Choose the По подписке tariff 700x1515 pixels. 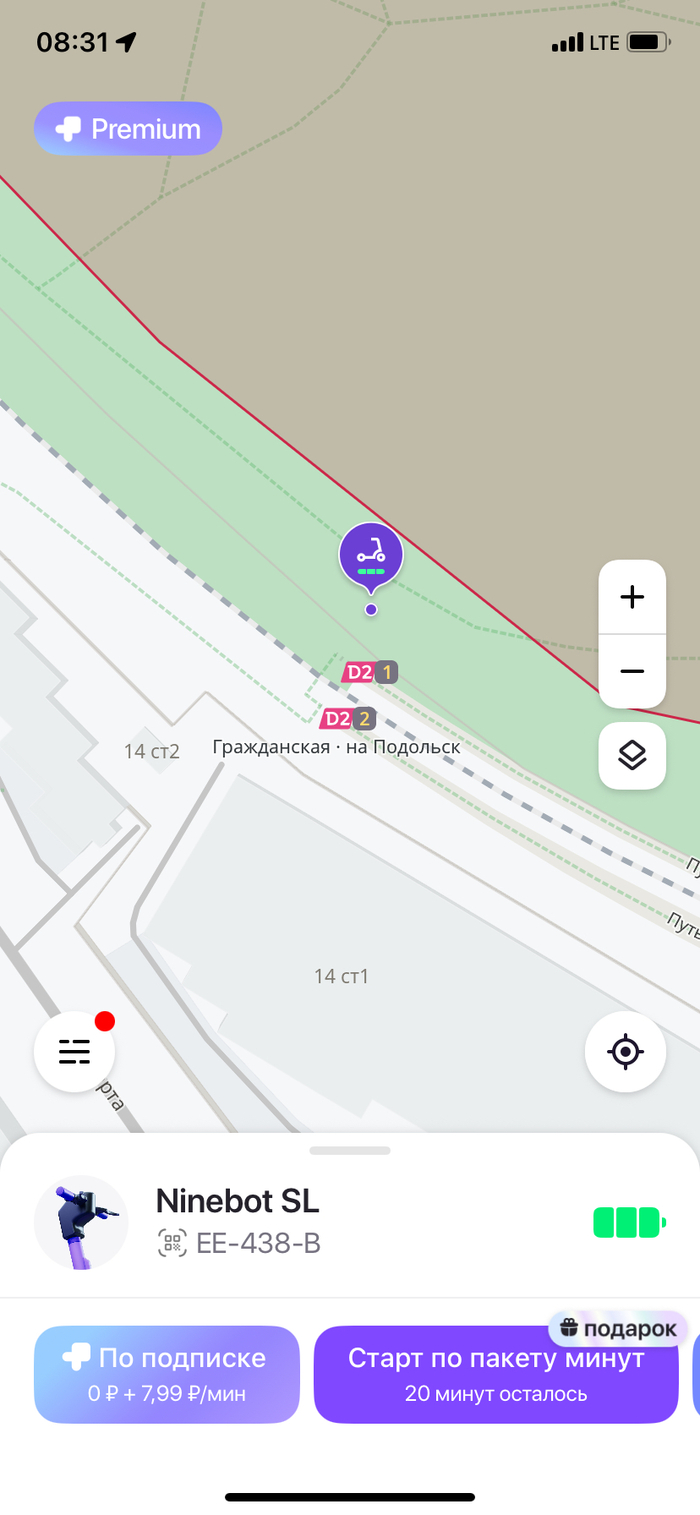(x=167, y=1374)
